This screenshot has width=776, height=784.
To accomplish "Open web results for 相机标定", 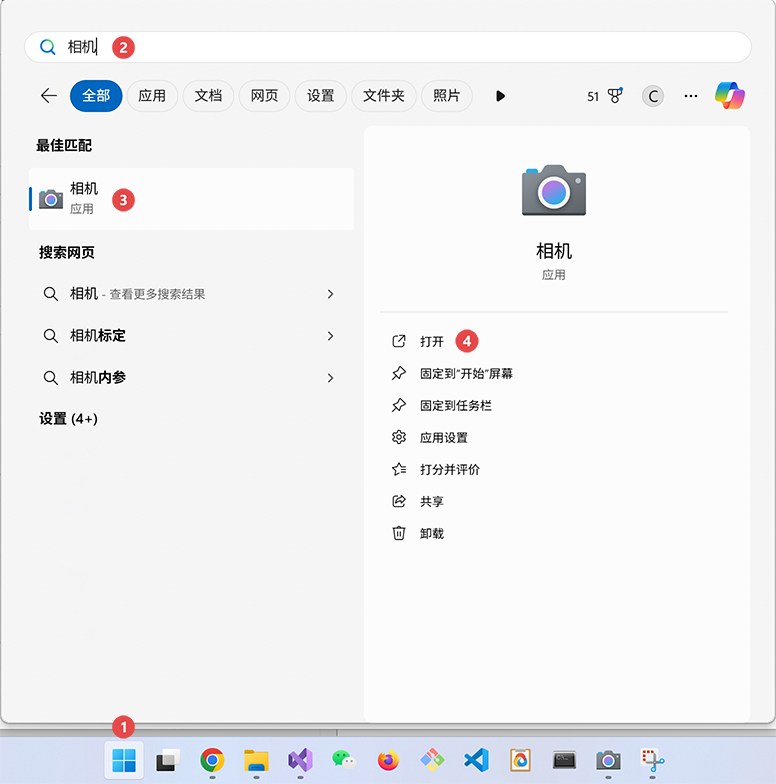I will tap(190, 336).
